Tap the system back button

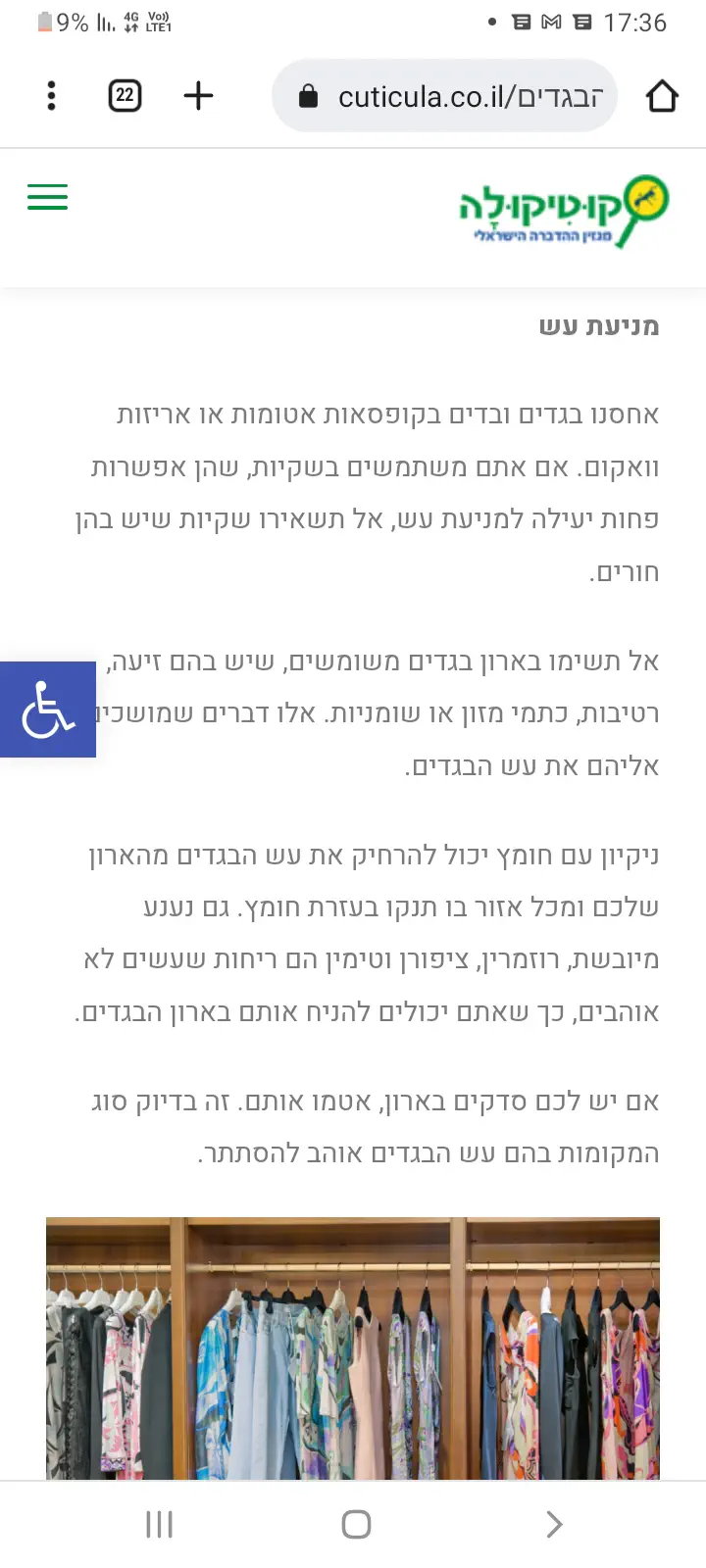554,1524
